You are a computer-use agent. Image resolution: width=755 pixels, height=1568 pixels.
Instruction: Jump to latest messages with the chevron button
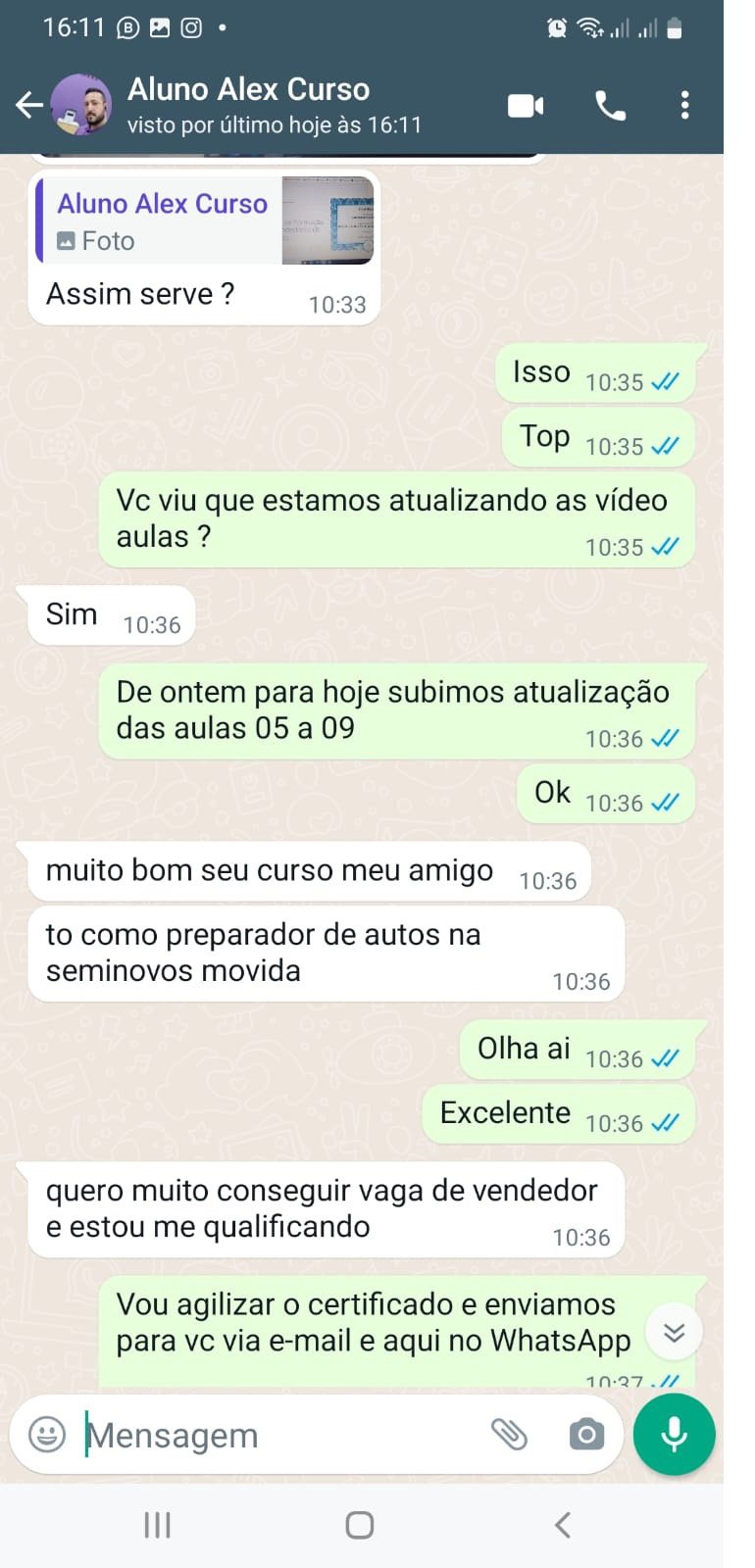tap(674, 1331)
